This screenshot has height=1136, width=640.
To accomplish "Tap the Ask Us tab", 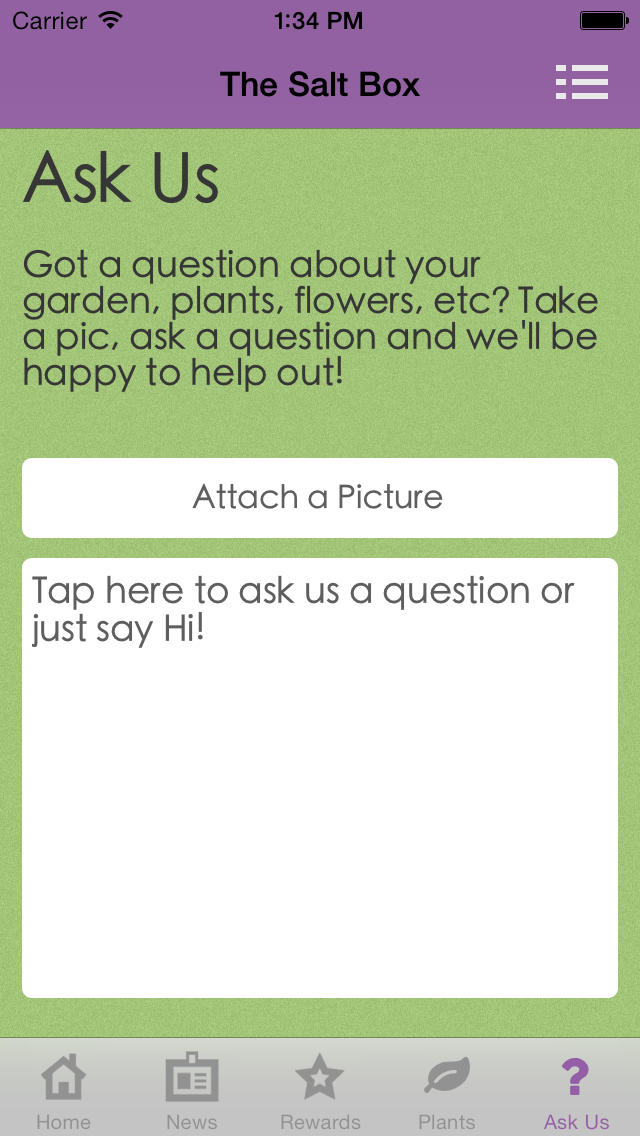I will coord(576,1089).
